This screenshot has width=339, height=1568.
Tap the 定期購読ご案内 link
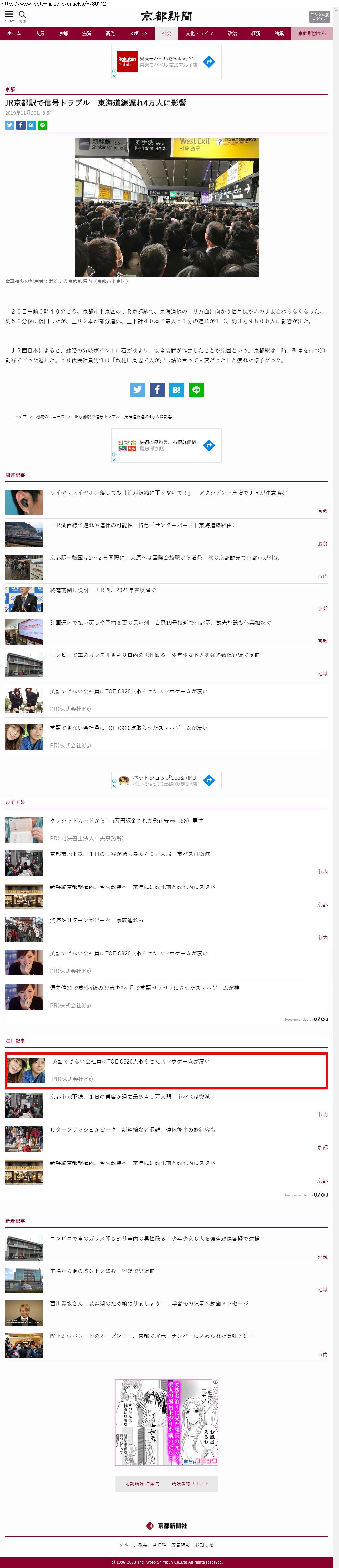click(142, 1483)
